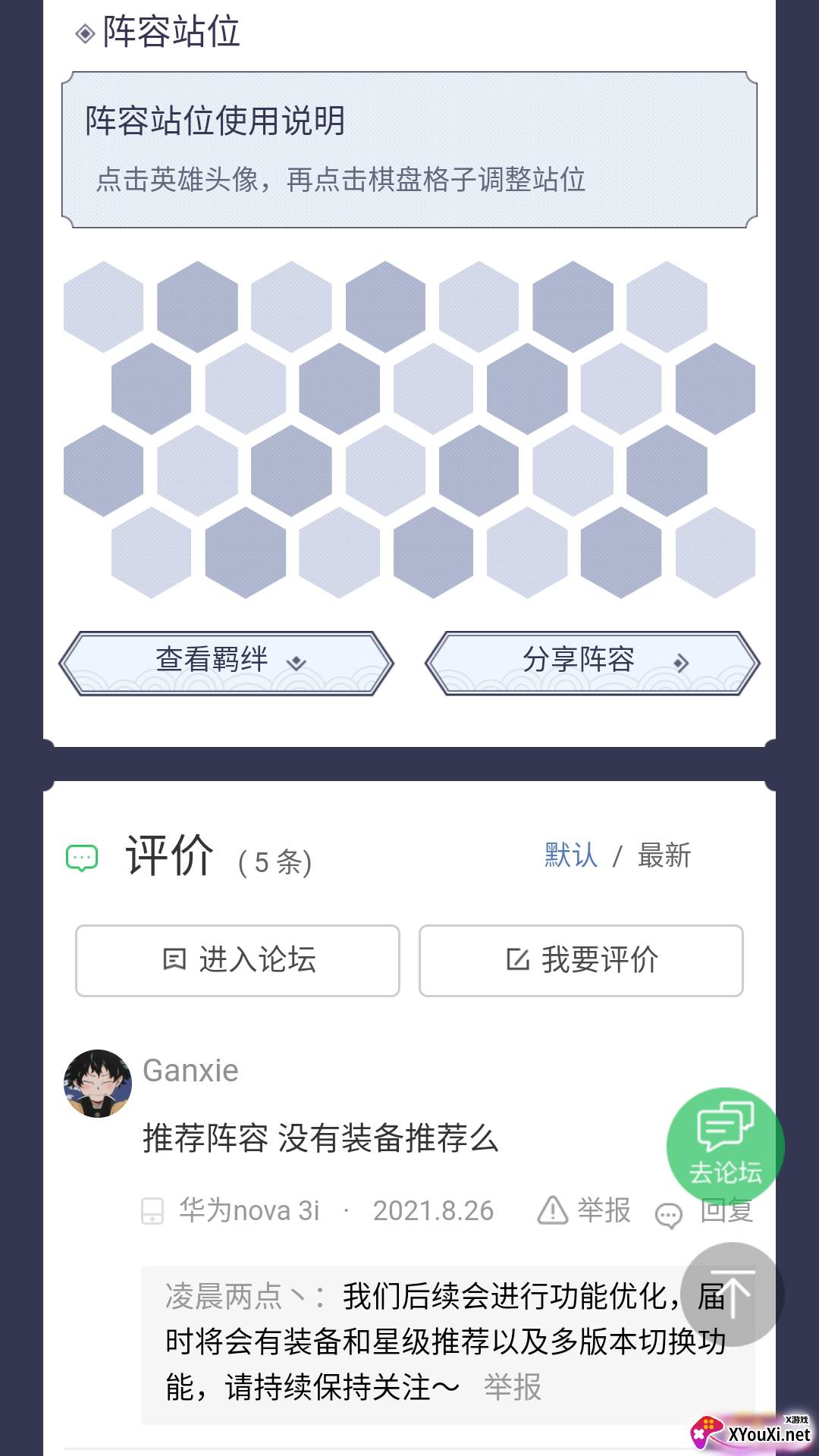Image resolution: width=819 pixels, height=1456 pixels.
Task: Report Ganxie's comment with 举报
Action: click(x=585, y=1210)
